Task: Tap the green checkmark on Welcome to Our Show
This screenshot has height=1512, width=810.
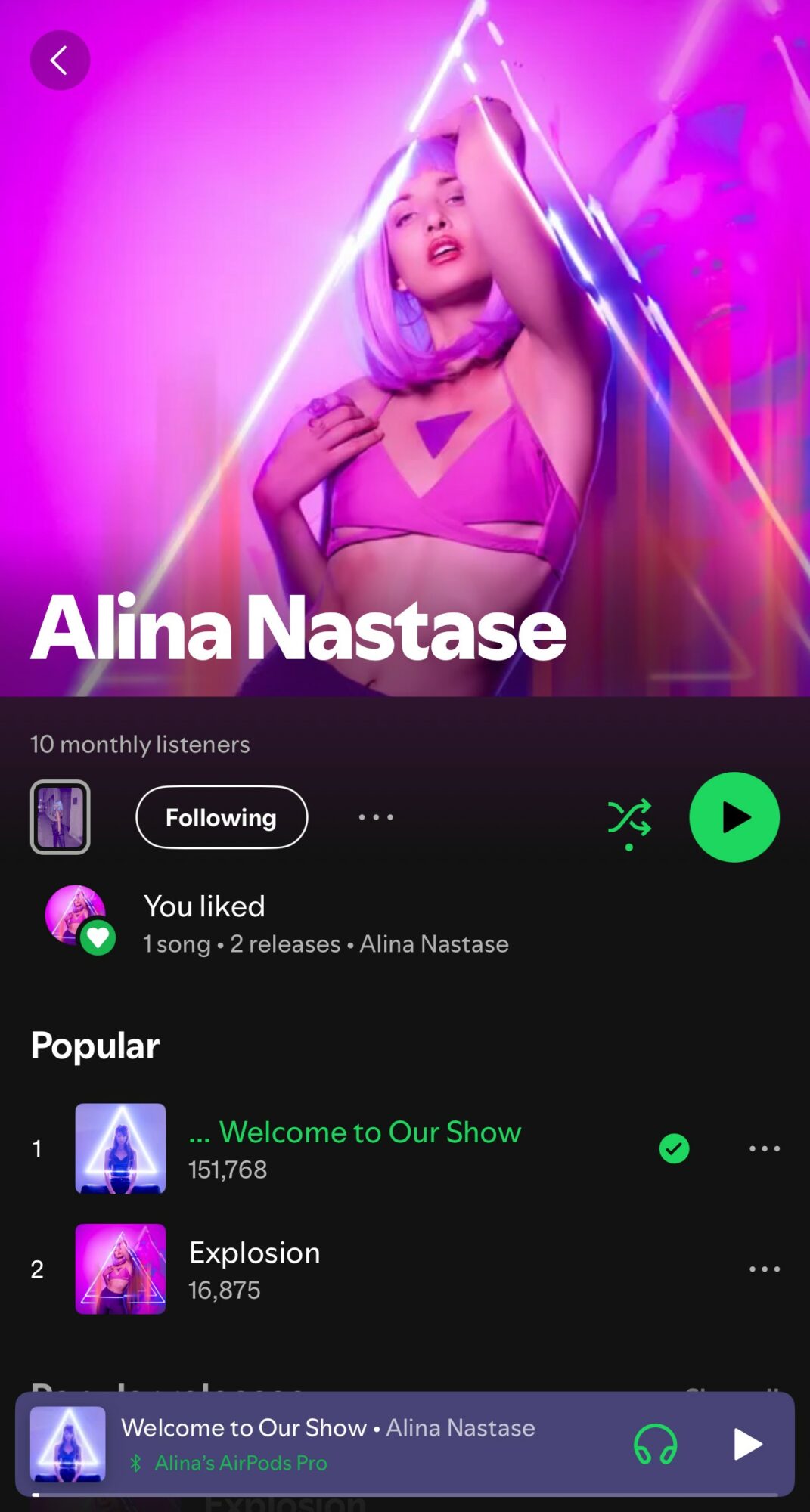Action: click(x=674, y=1148)
